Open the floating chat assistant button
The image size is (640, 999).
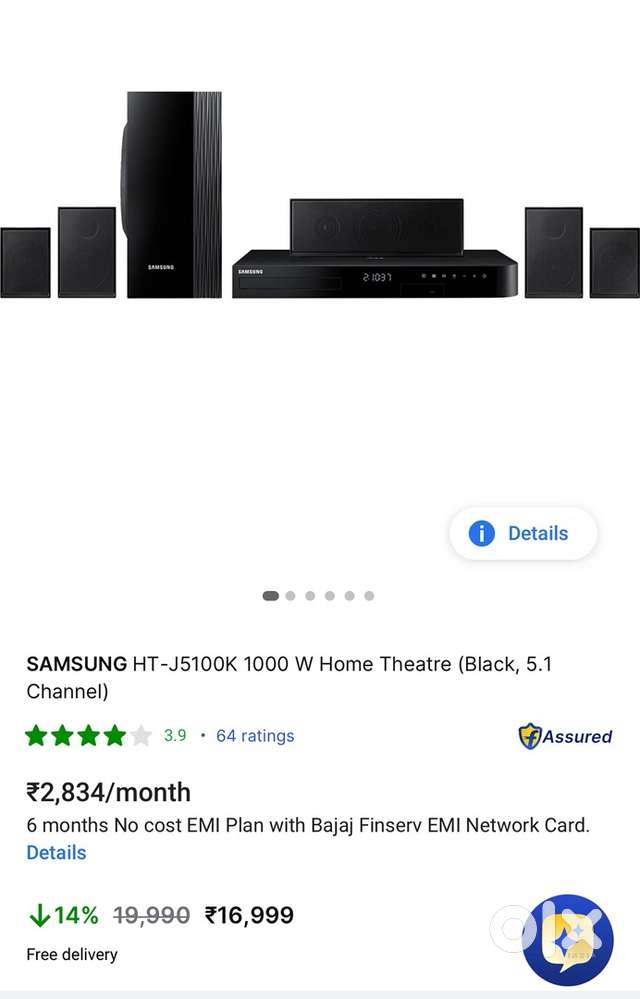coord(568,940)
